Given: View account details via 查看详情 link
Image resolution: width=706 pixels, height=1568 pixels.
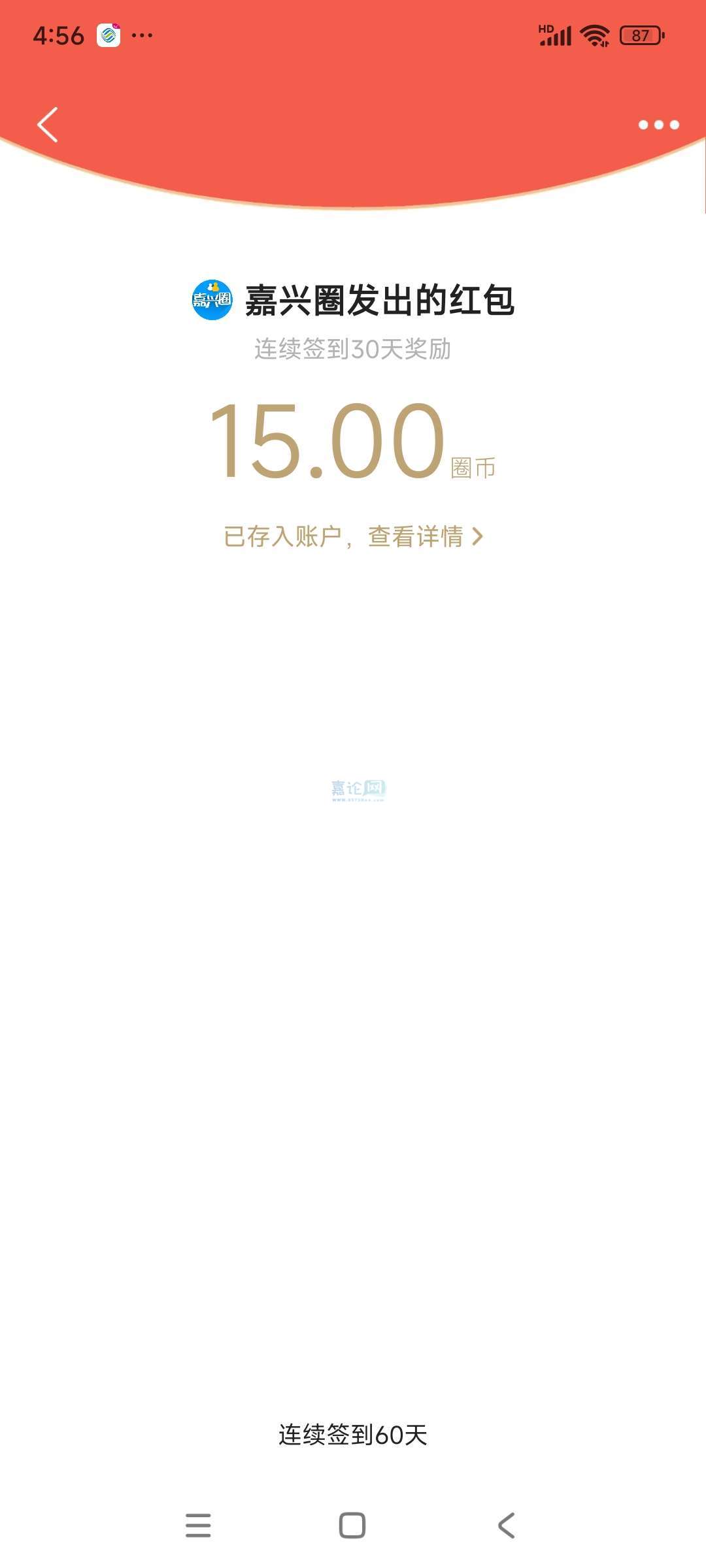Looking at the screenshot, I should pos(425,537).
